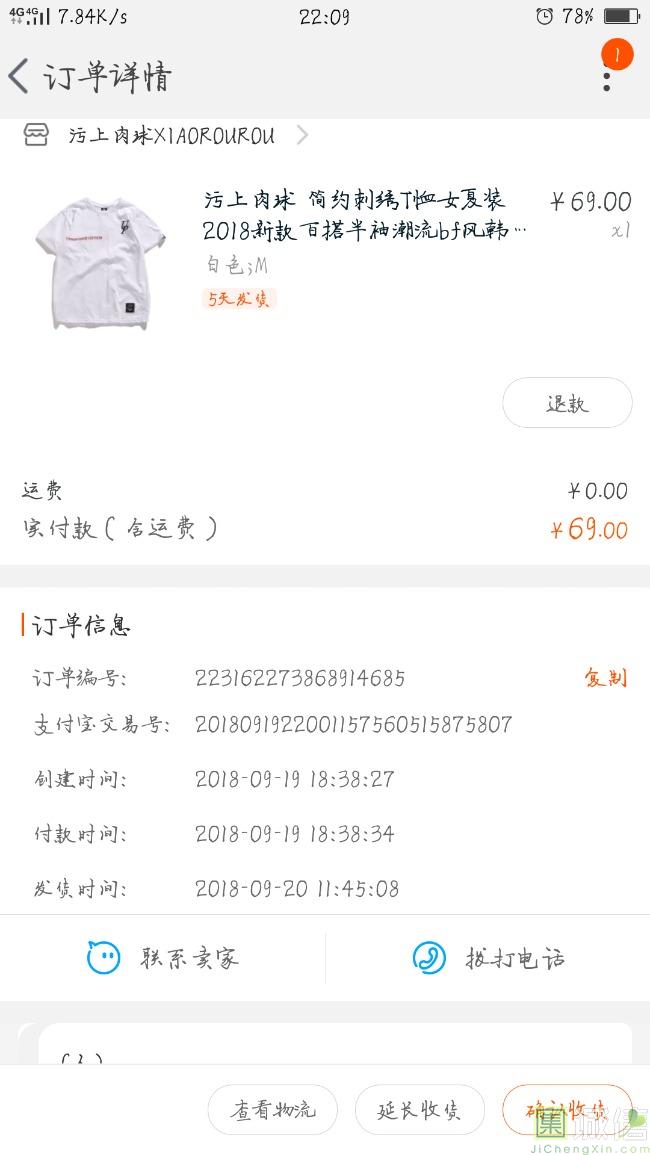
Task: View shipment tracking with 查看物流
Action: tap(272, 1110)
